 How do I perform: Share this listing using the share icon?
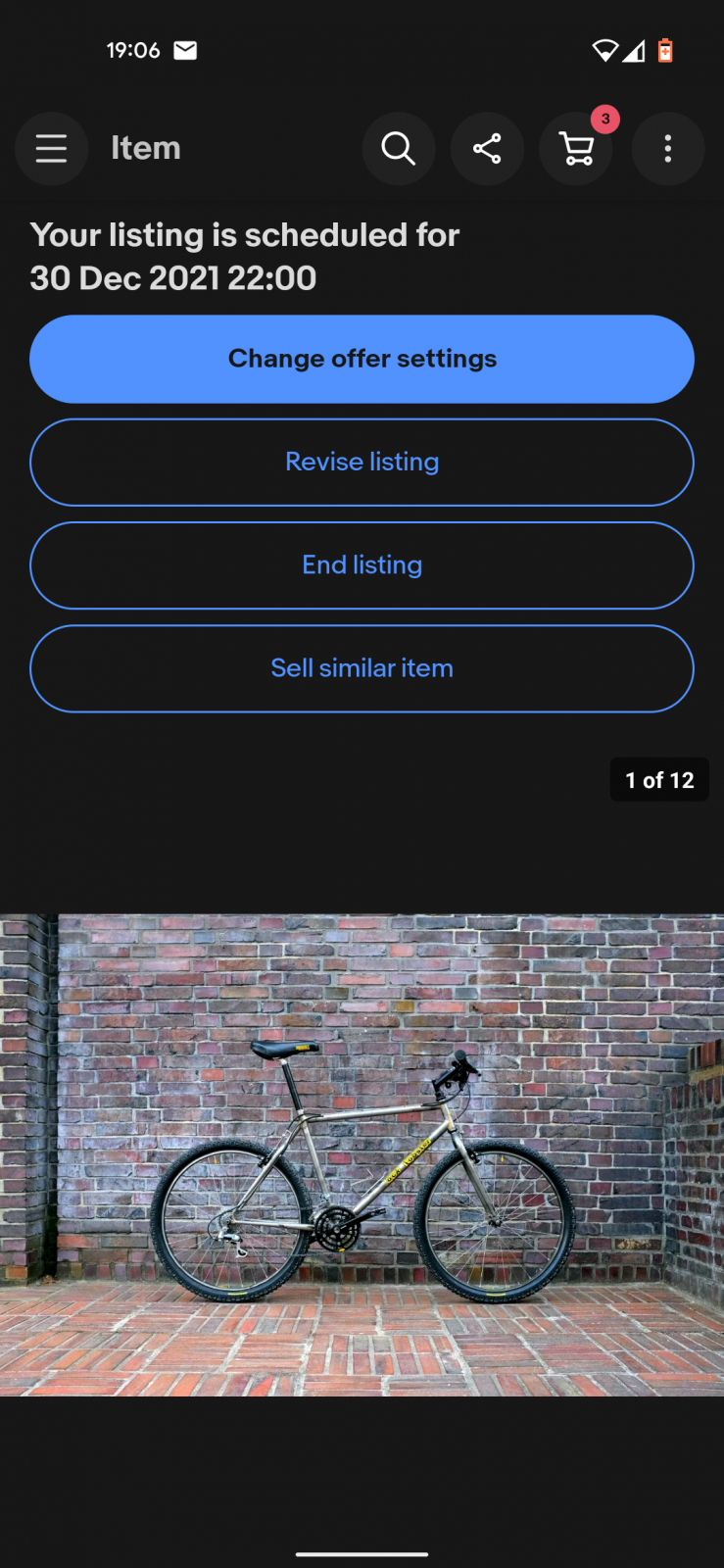click(x=488, y=148)
